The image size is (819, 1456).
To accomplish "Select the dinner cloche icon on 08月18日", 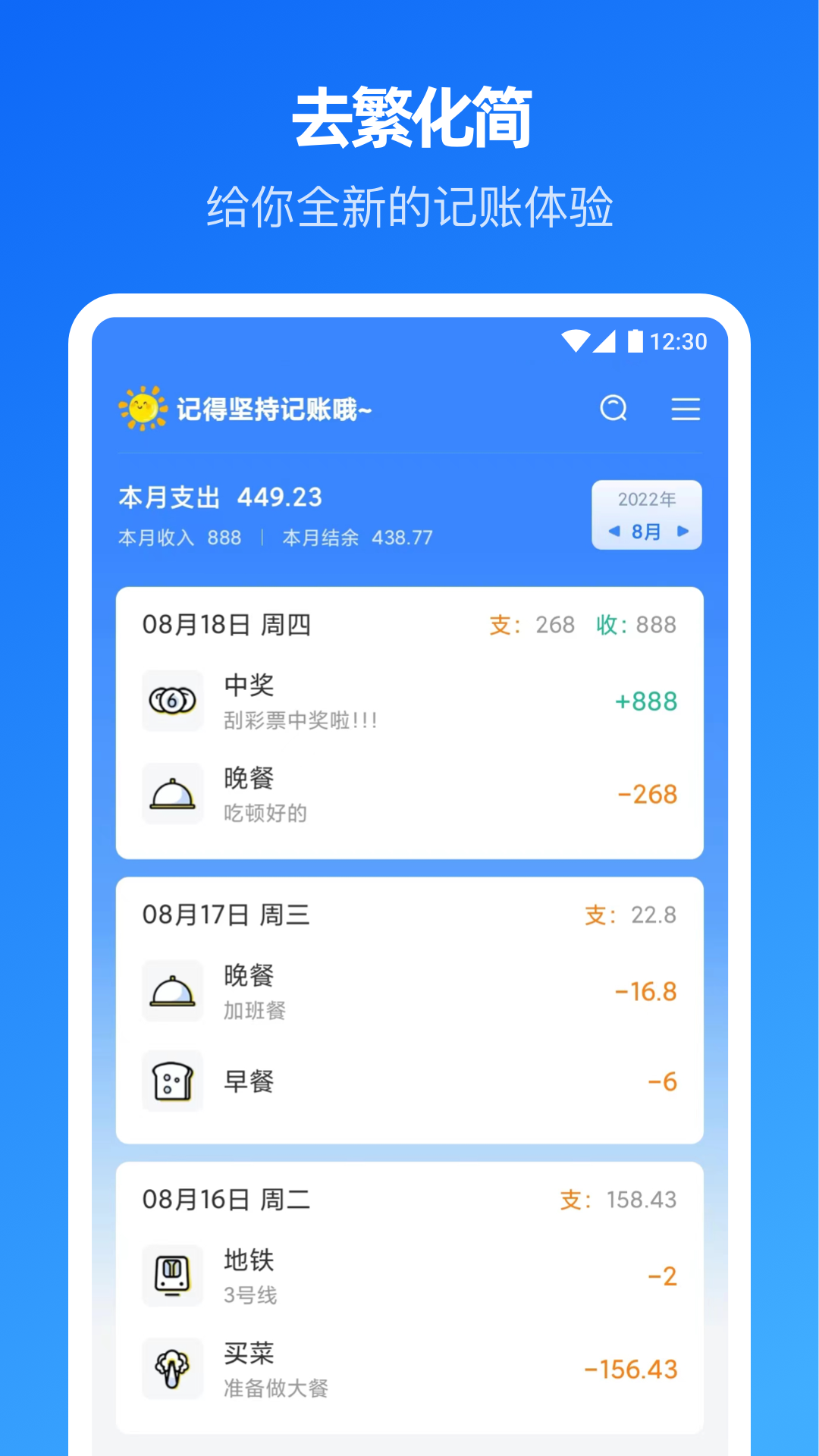I will [x=172, y=794].
